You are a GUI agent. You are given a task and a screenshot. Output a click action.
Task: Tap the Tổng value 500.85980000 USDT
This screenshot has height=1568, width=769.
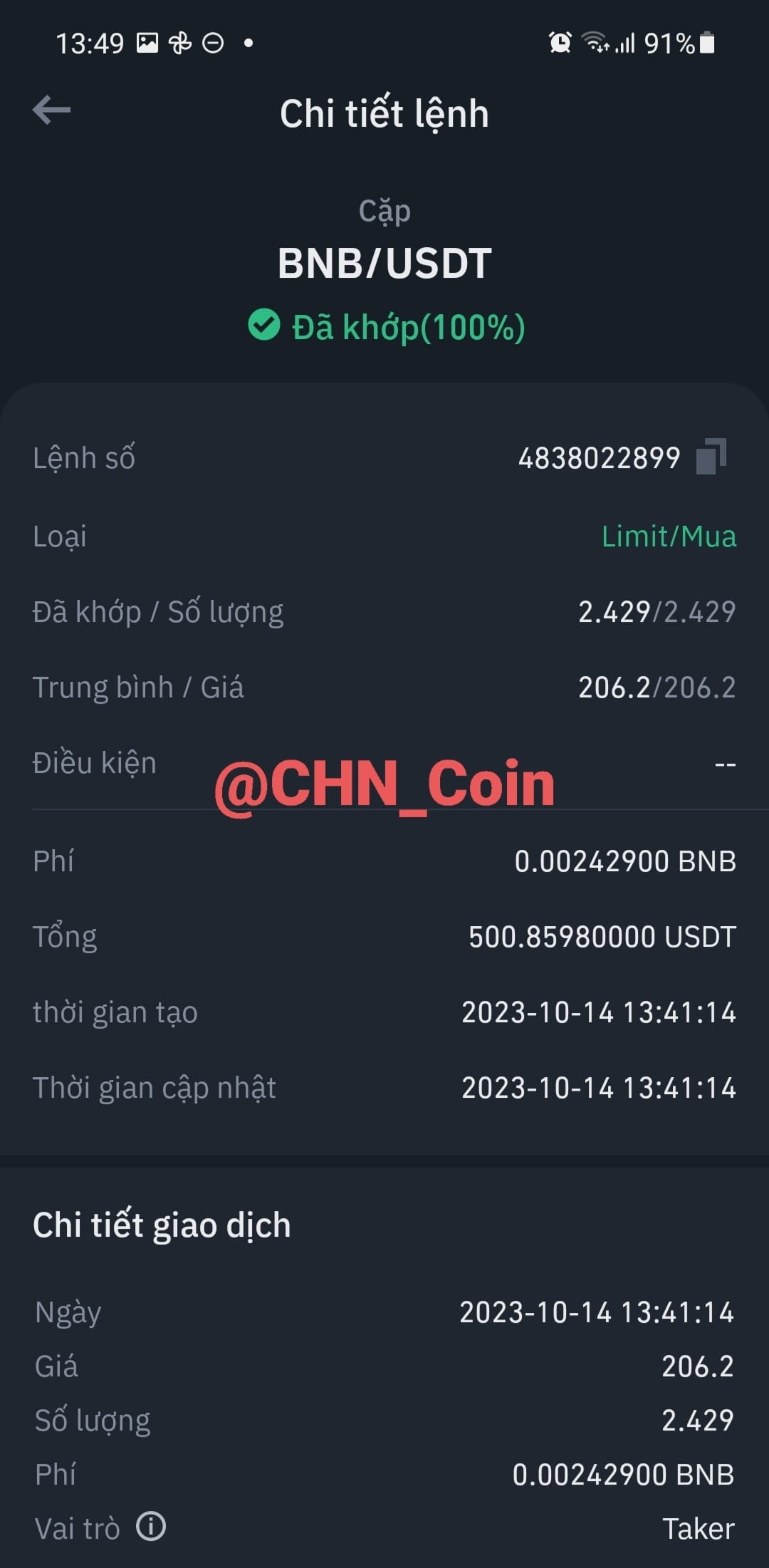(602, 936)
